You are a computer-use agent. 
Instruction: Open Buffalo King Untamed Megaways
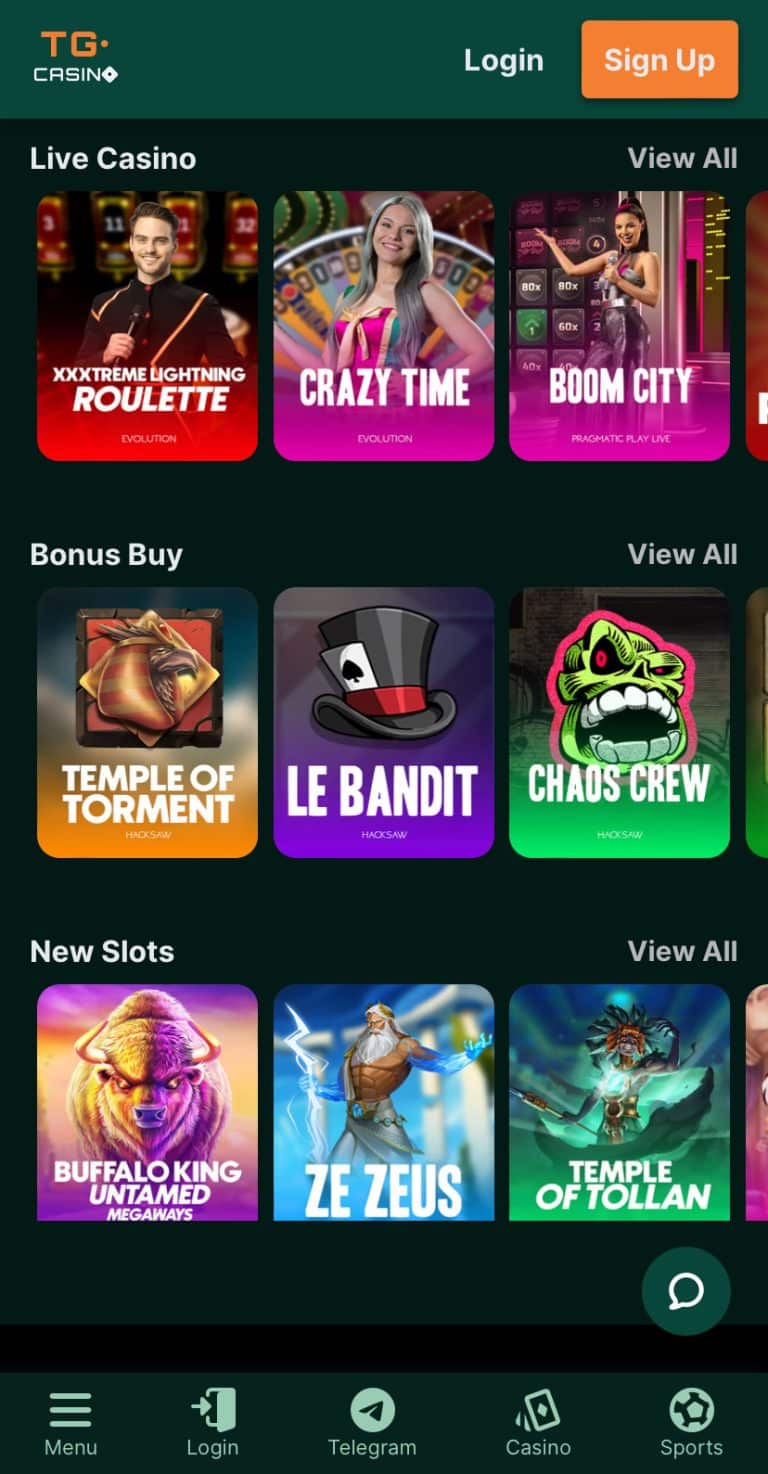(x=147, y=1102)
